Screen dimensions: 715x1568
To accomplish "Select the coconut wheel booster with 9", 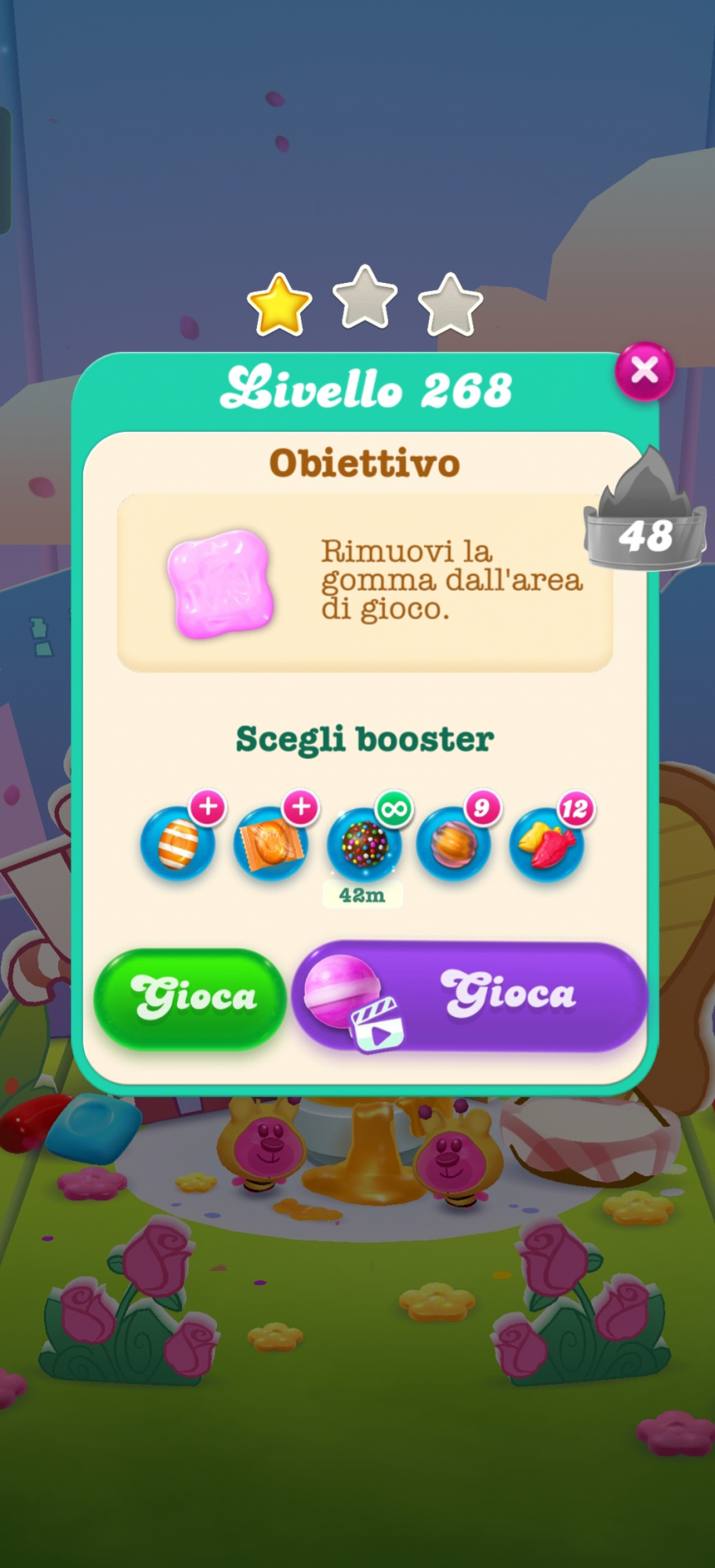I will [x=454, y=844].
